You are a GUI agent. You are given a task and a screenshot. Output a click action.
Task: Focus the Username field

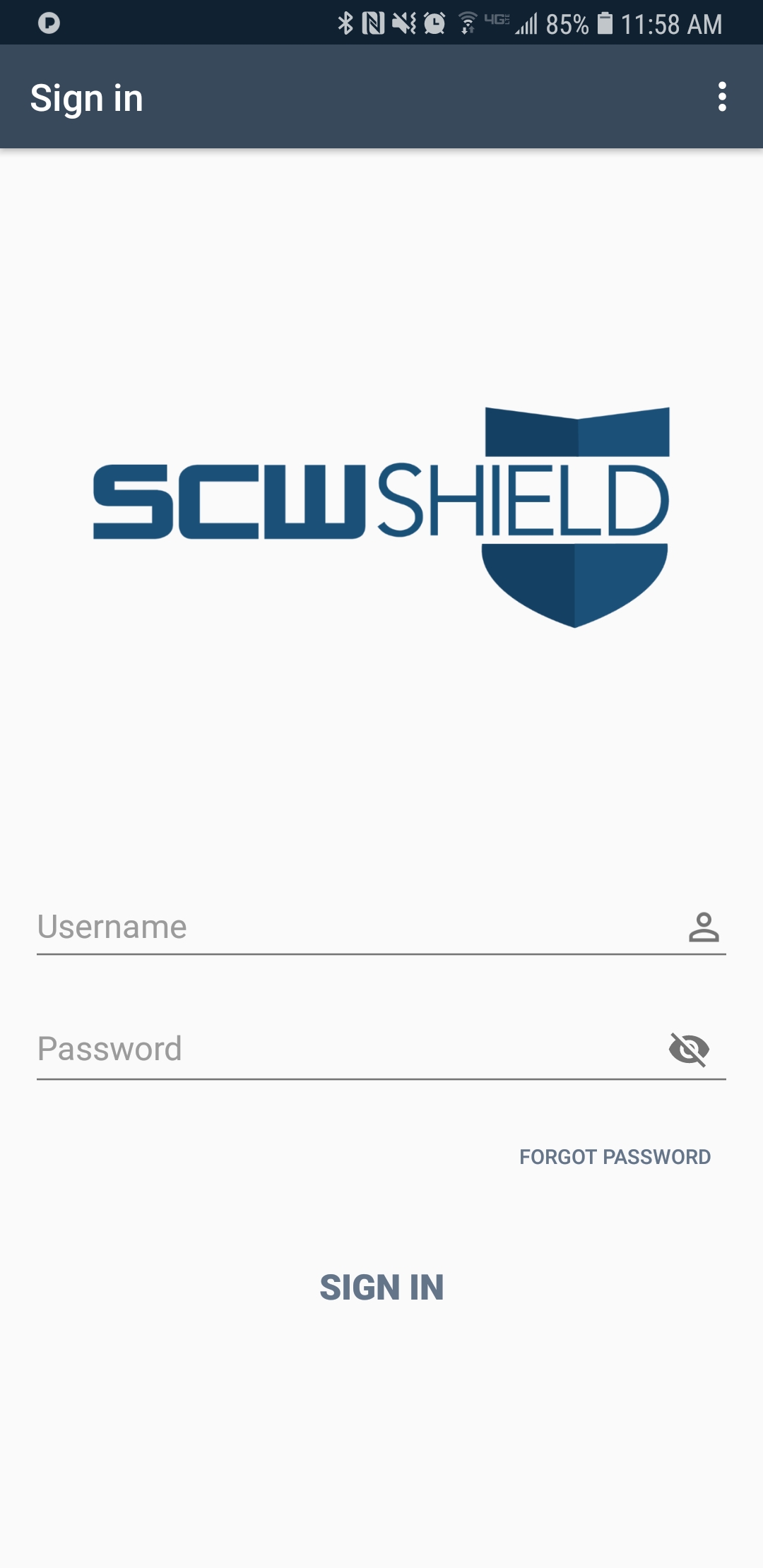coord(381,927)
